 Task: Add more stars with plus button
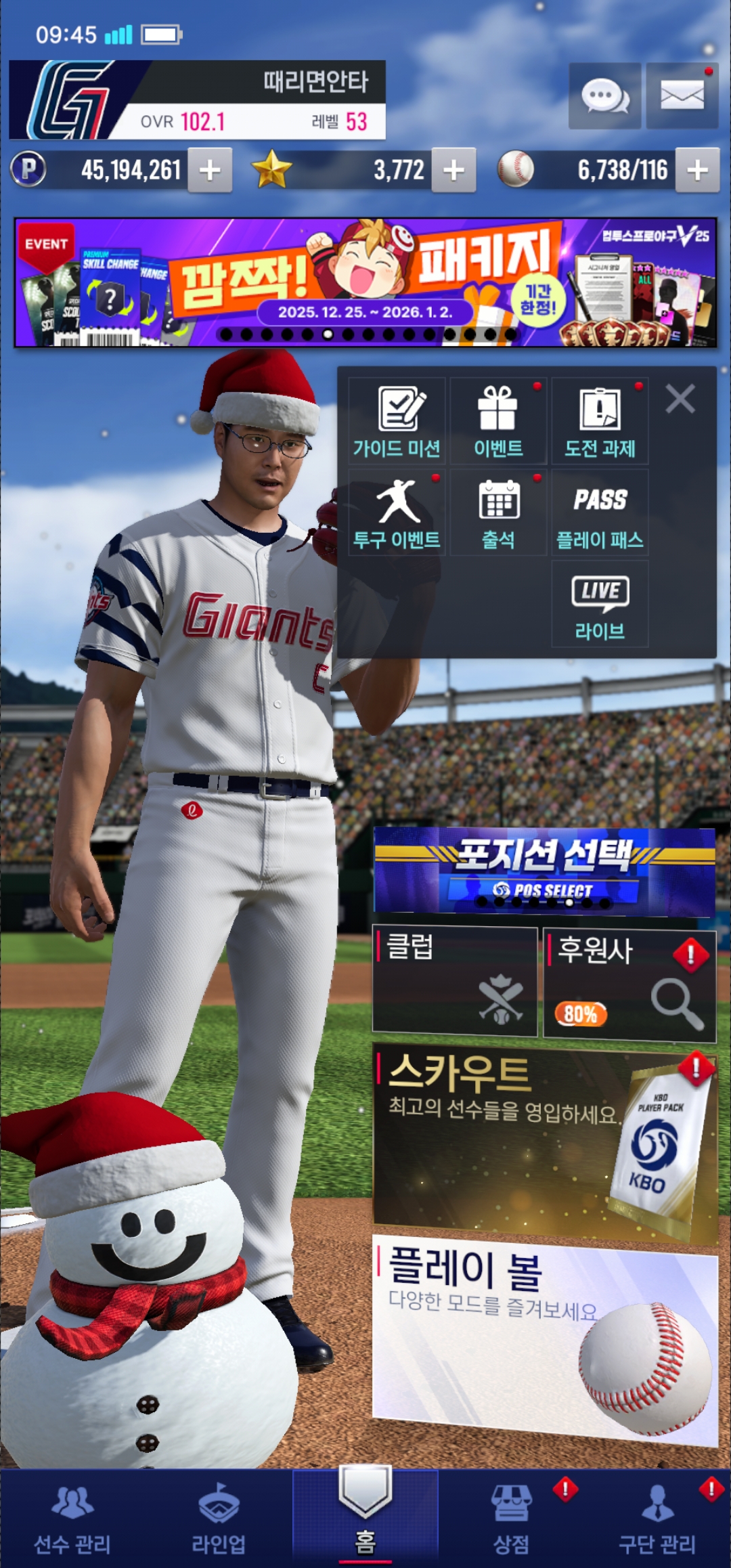453,170
